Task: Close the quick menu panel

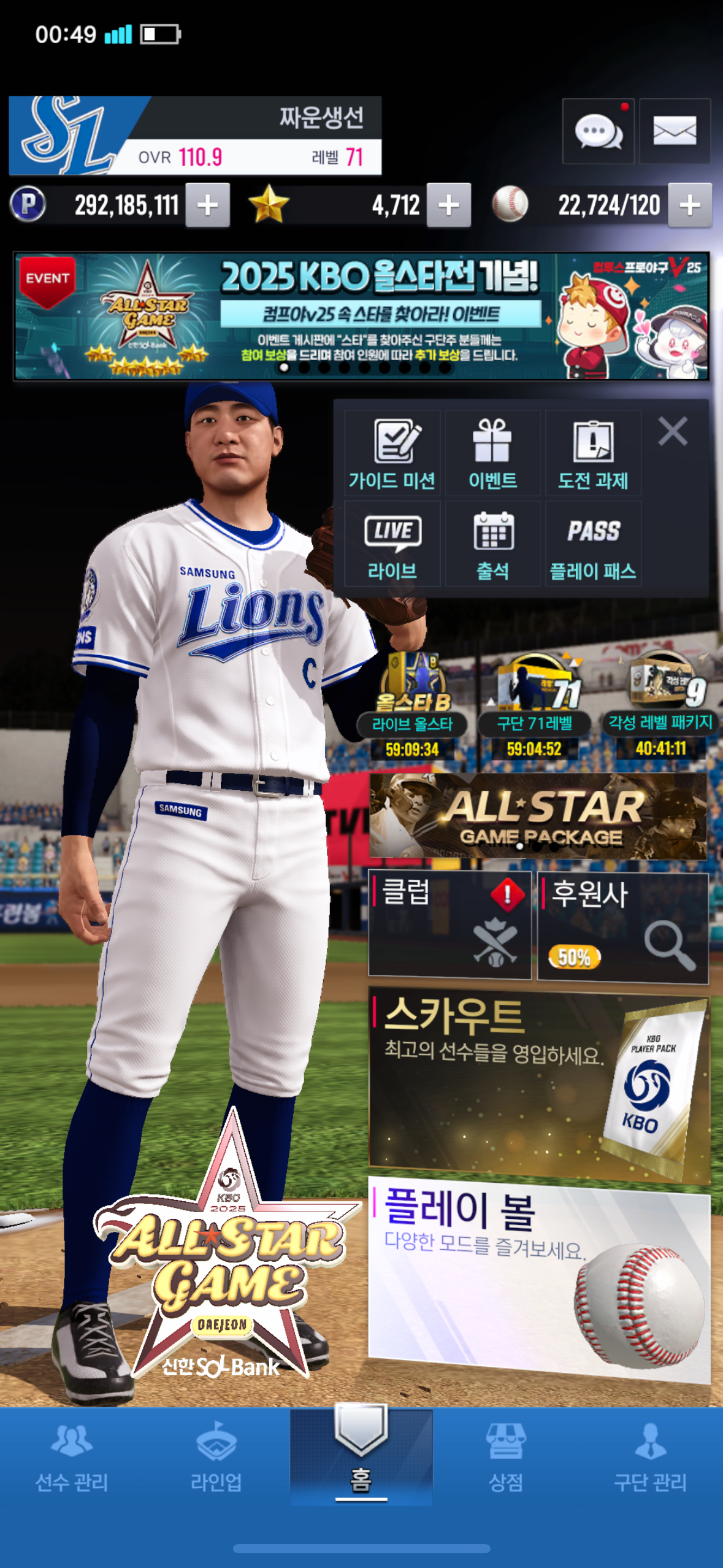Action: (x=673, y=431)
